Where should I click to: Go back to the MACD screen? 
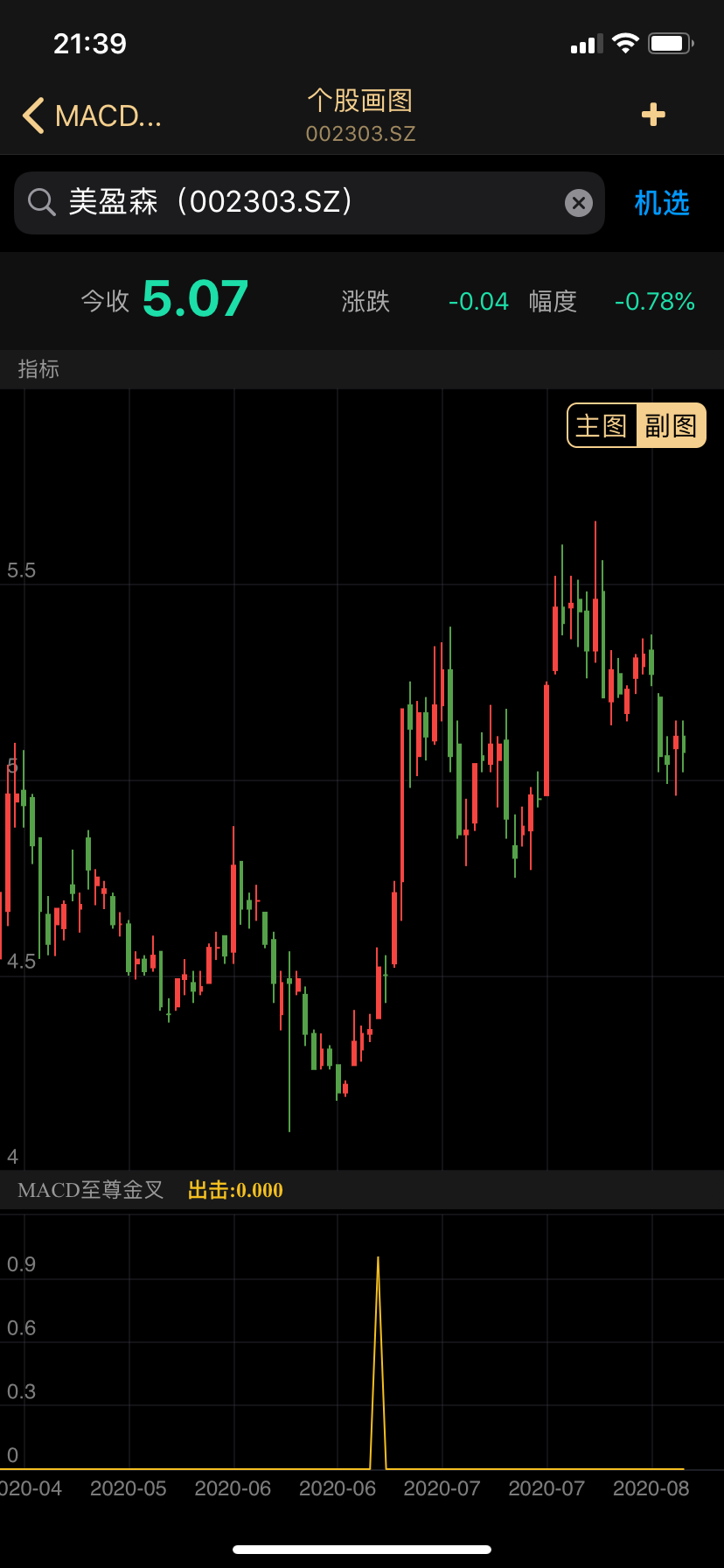tap(91, 115)
